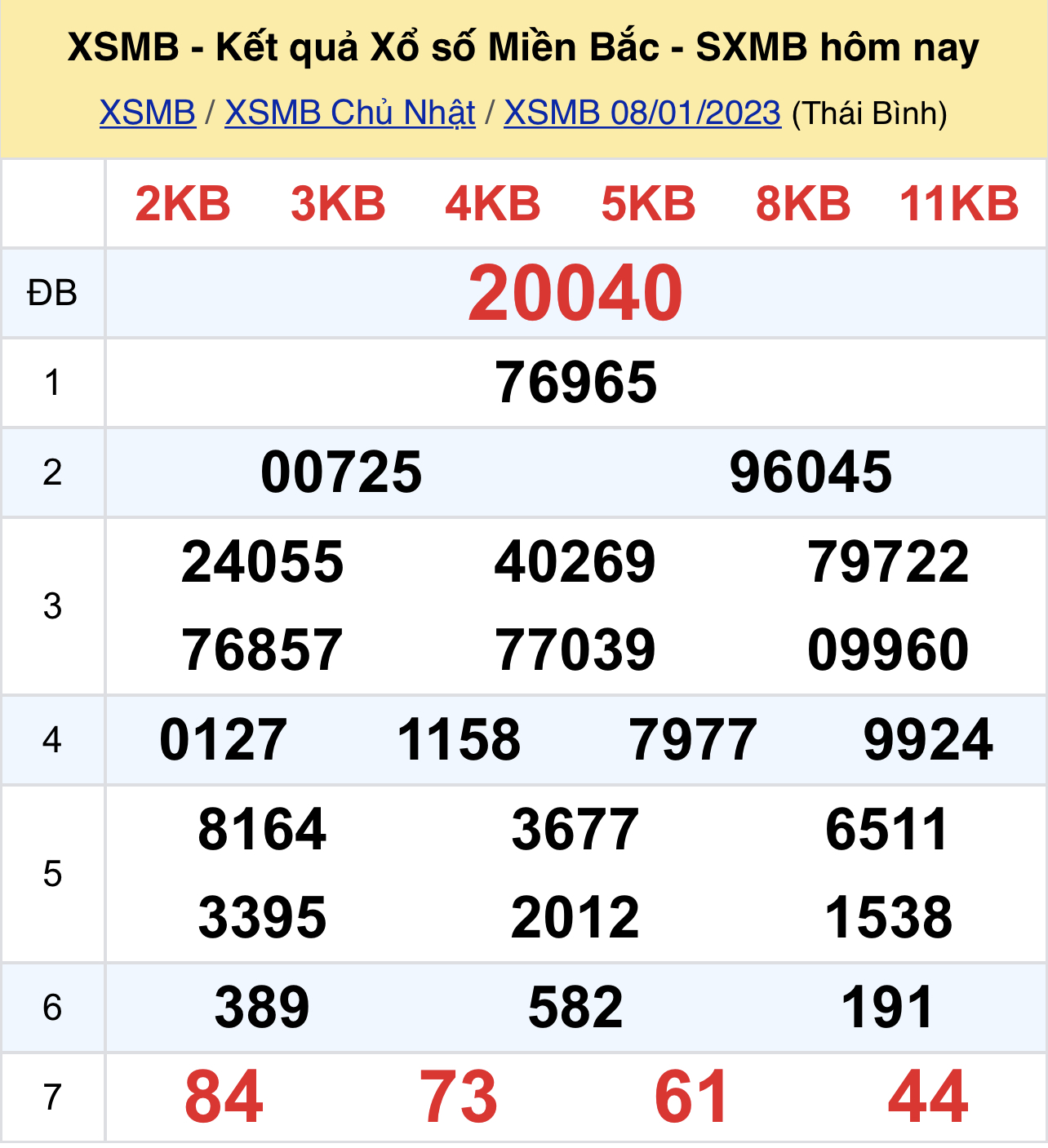Open the XSMB link in the breadcrumb
This screenshot has width=1048, height=1148.
pyautogui.click(x=147, y=113)
